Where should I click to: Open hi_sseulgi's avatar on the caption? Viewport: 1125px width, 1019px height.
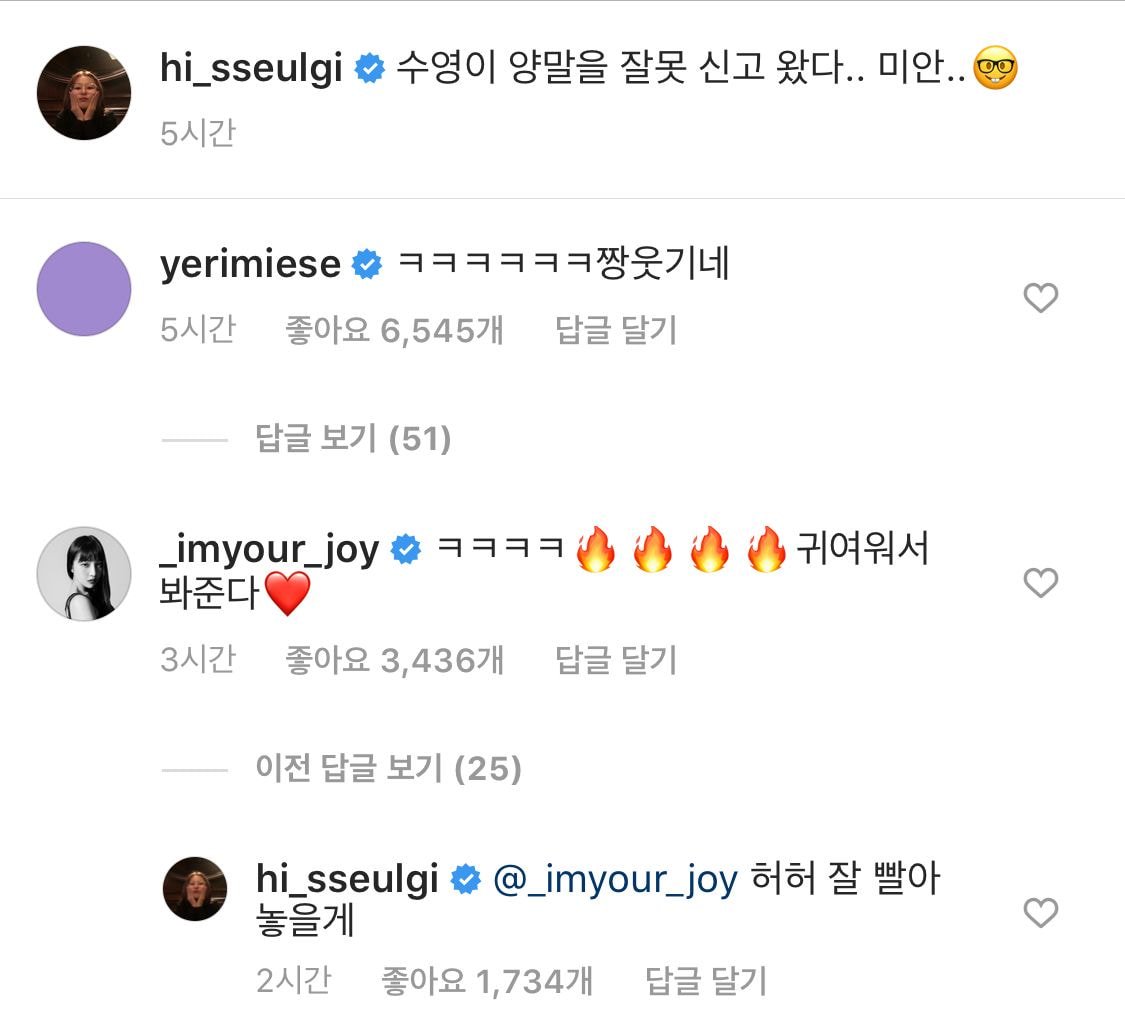pos(84,92)
